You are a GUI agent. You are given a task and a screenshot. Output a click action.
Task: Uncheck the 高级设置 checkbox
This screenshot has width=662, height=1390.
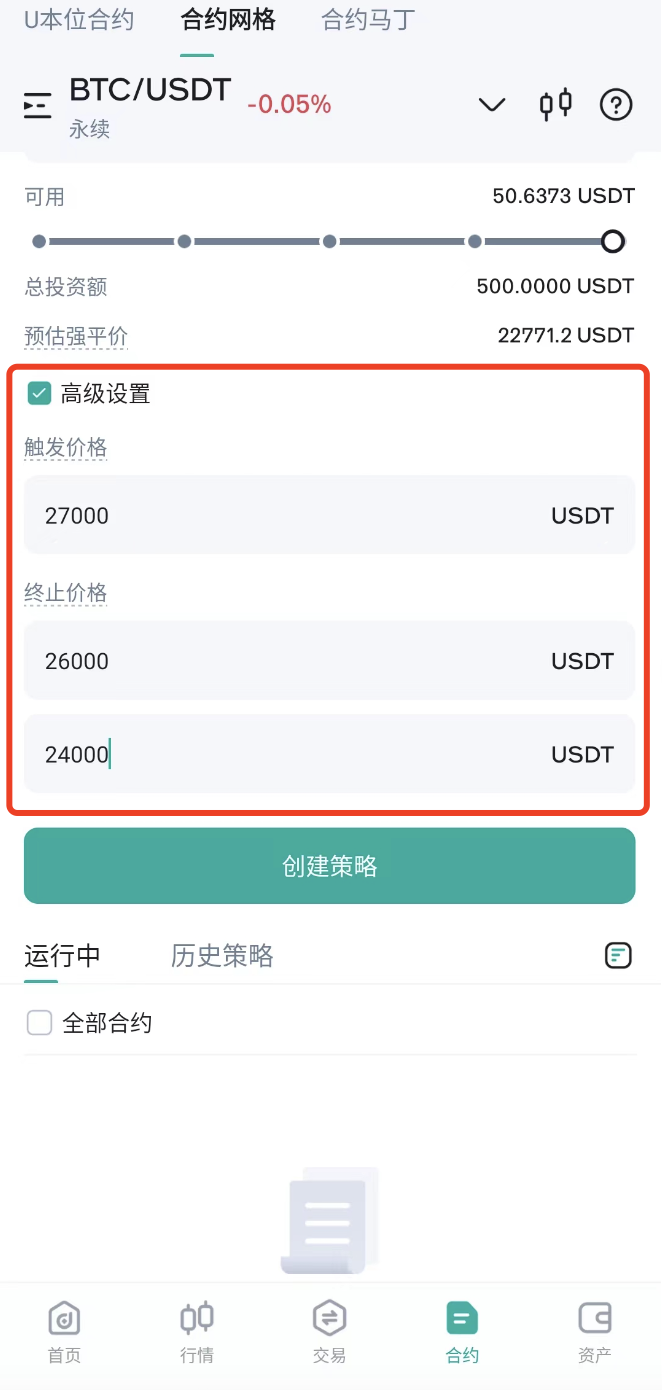(x=39, y=393)
